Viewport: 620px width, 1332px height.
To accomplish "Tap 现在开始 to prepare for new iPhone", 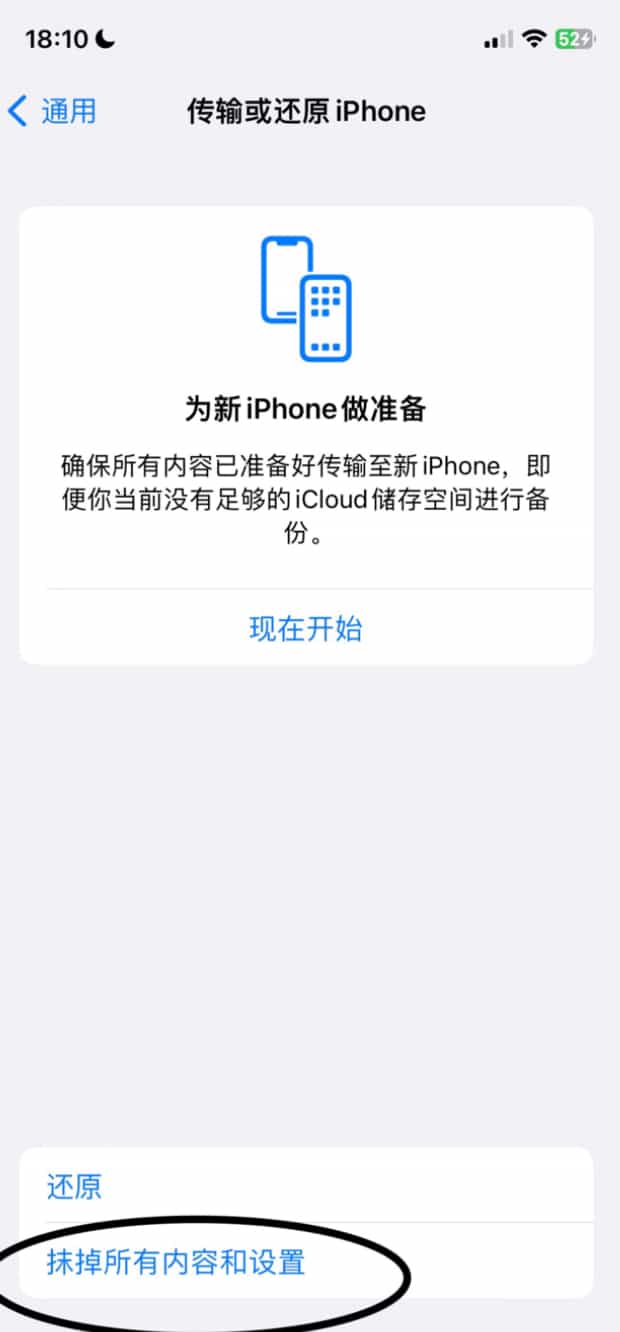I will coord(305,629).
